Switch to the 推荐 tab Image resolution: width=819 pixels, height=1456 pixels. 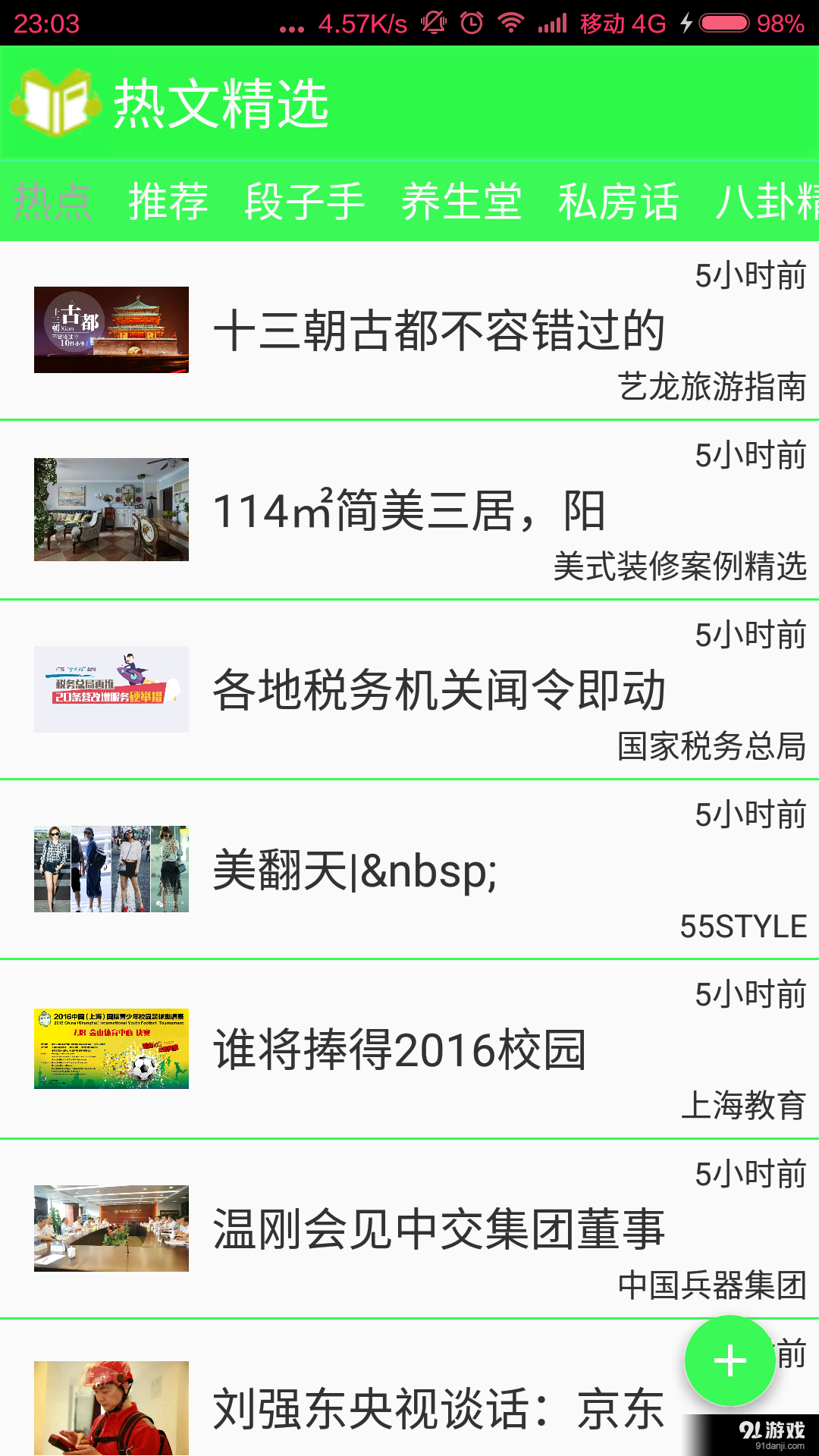[168, 202]
